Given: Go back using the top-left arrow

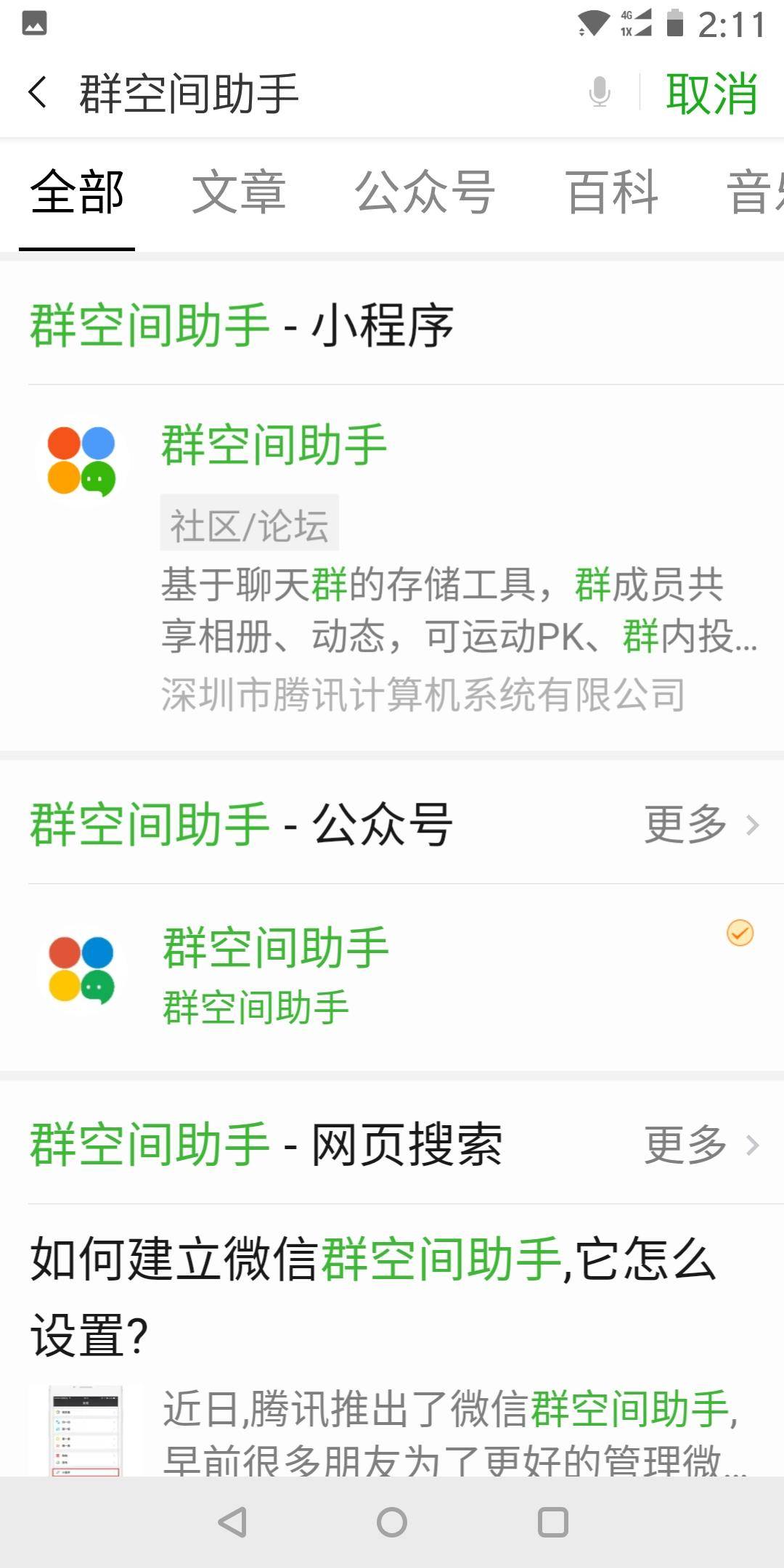Looking at the screenshot, I should coord(38,93).
